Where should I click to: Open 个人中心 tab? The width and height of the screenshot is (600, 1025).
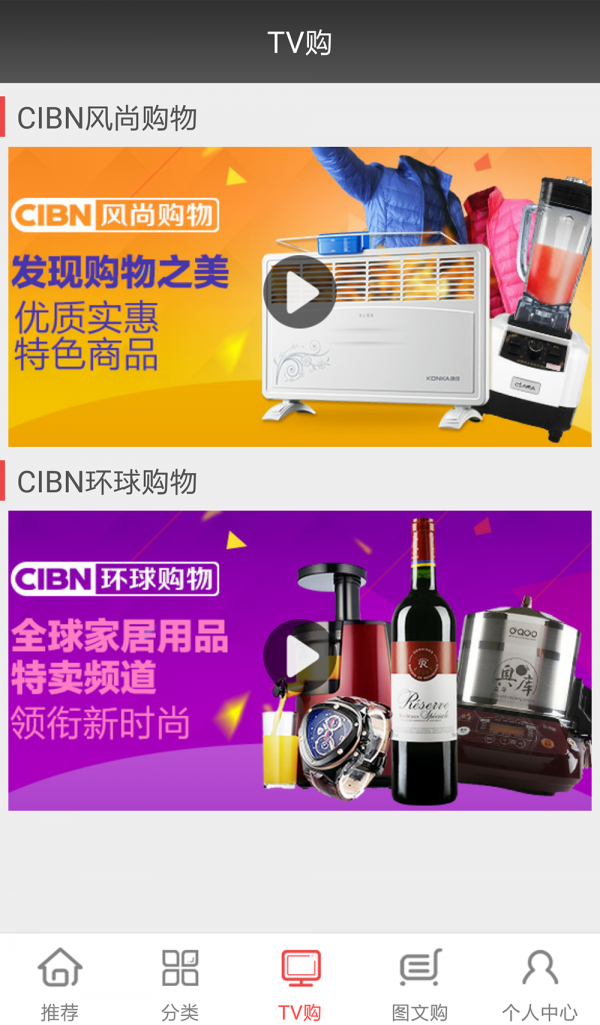tap(540, 983)
